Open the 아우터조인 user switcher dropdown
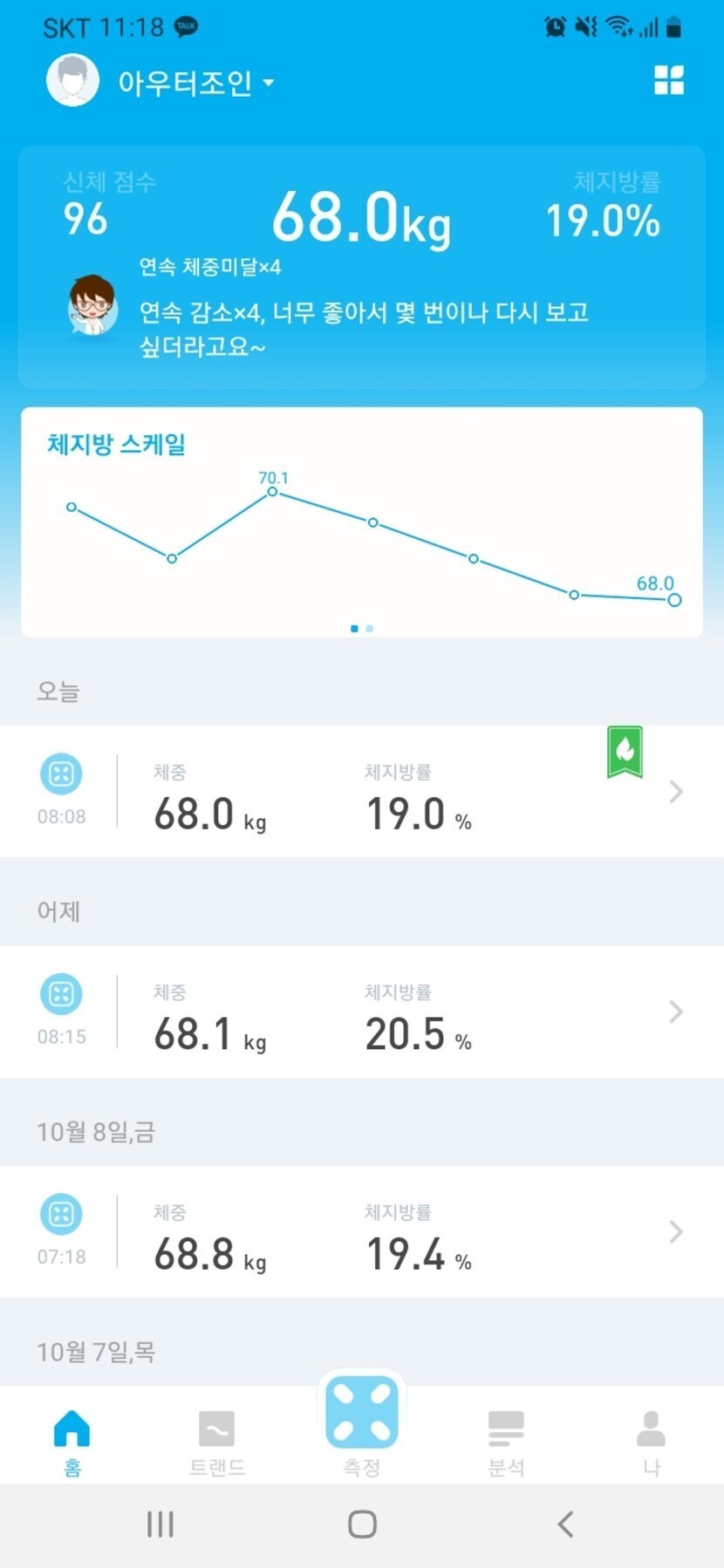 [195, 83]
